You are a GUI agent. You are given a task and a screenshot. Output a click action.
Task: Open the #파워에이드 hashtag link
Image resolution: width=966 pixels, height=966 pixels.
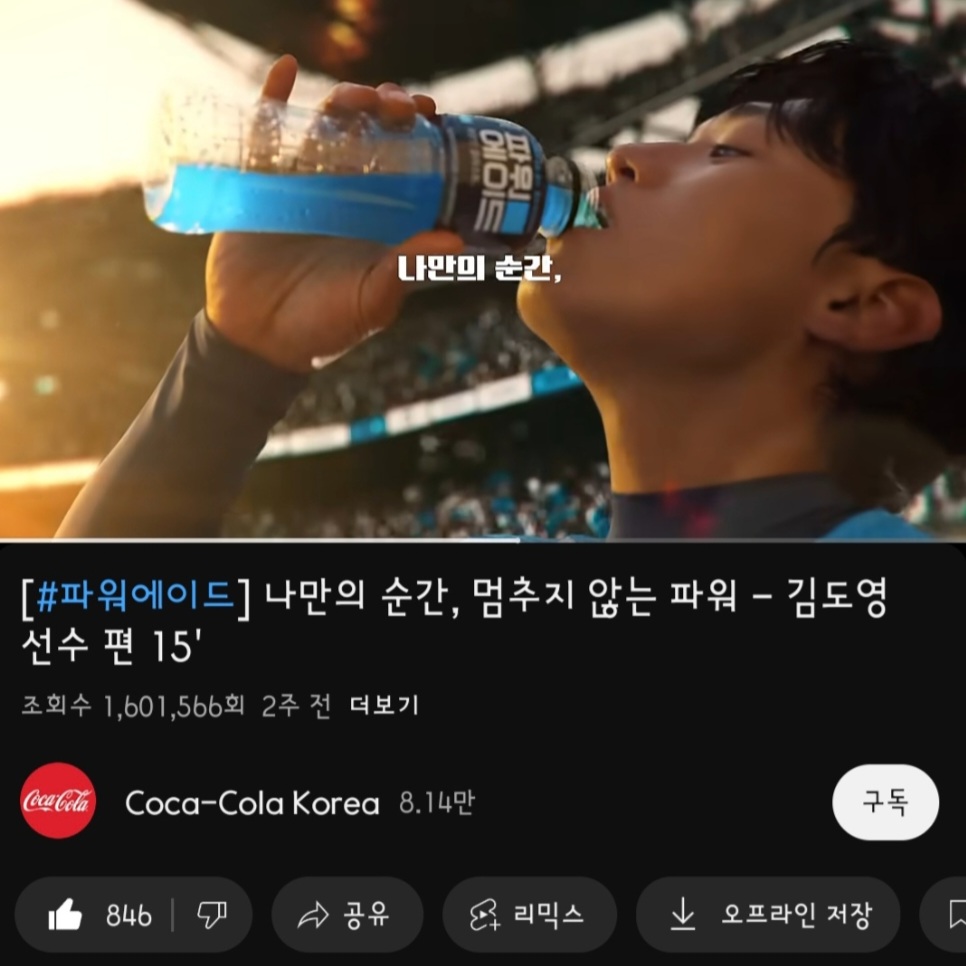(133, 598)
